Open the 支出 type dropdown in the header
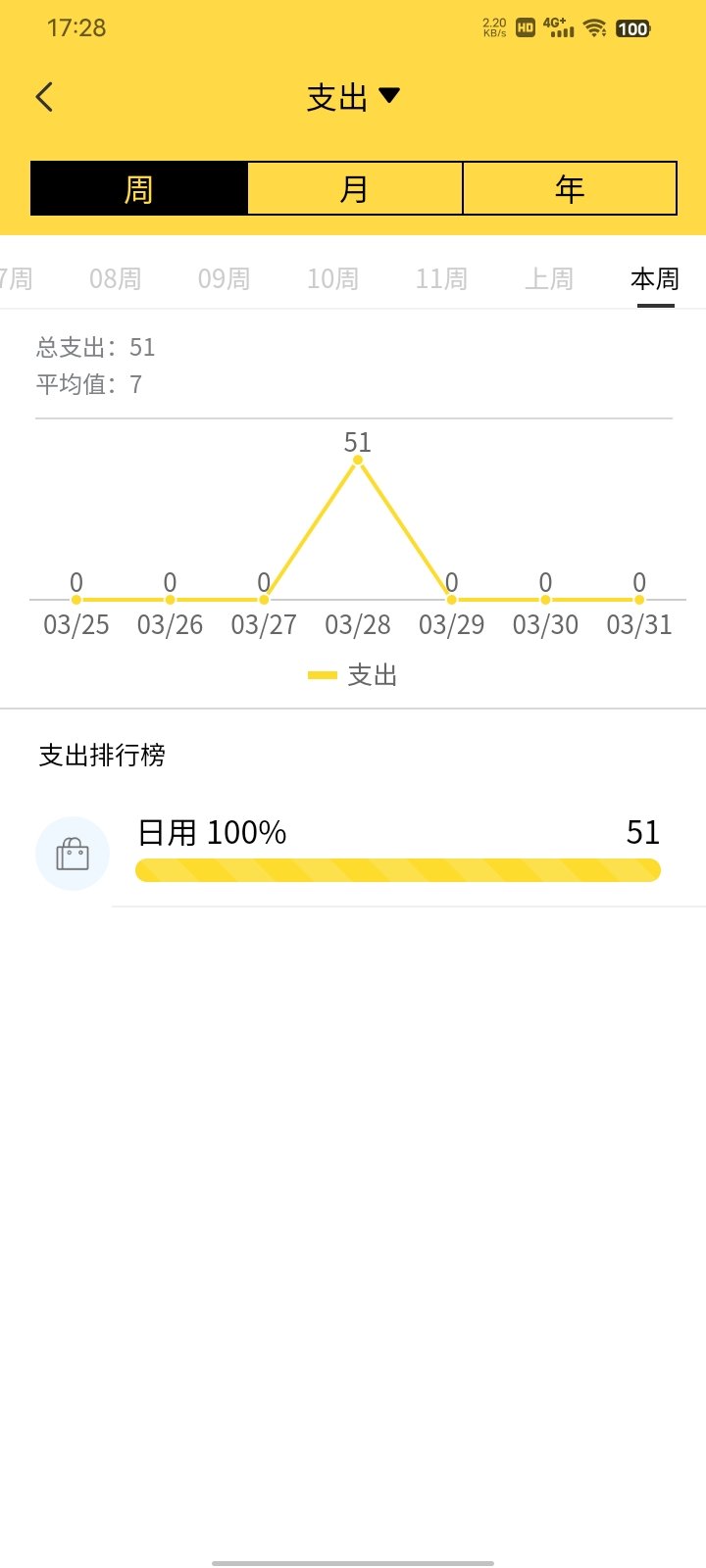Image resolution: width=706 pixels, height=1568 pixels. tap(338, 96)
